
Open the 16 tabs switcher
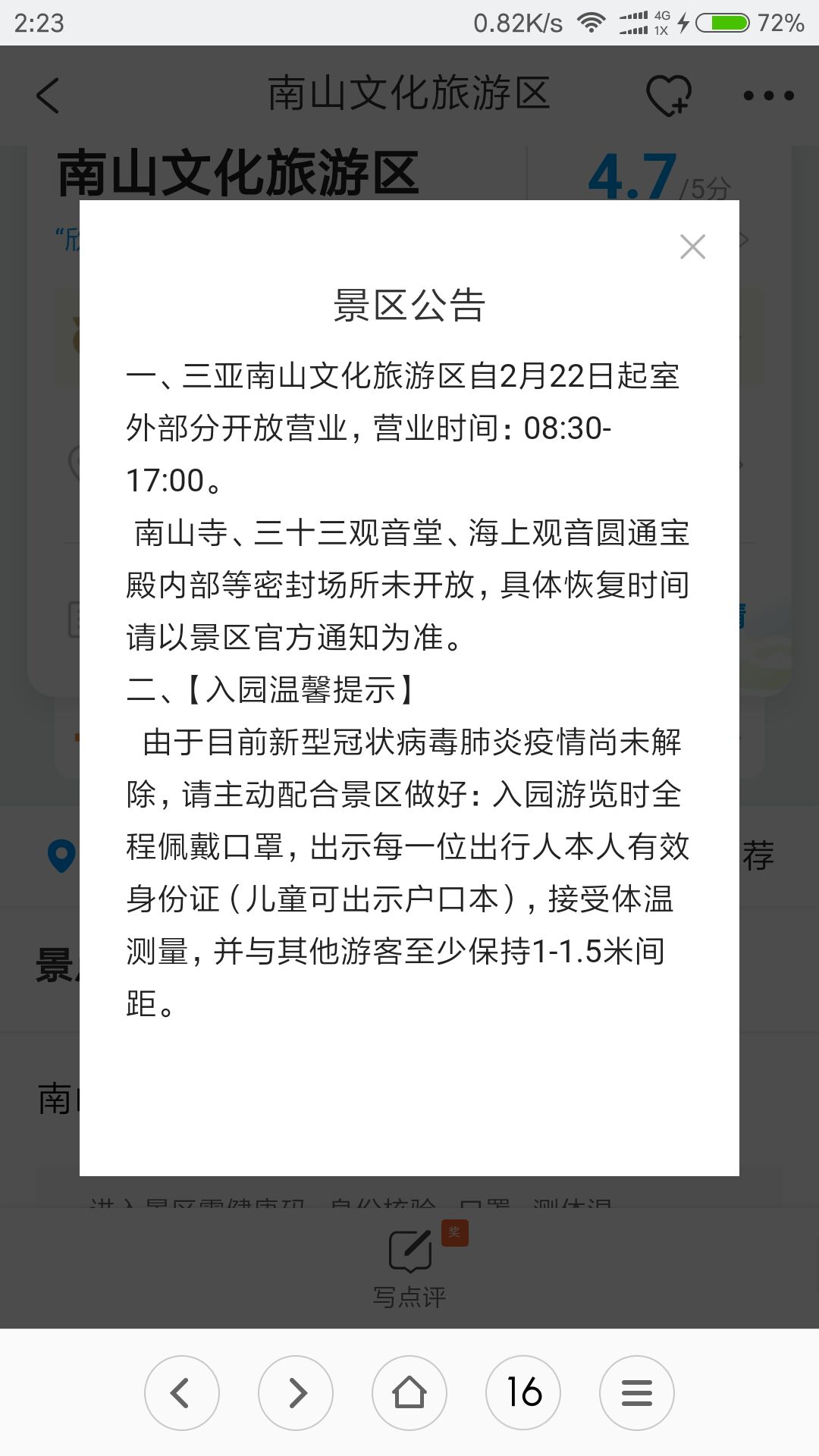point(523,1392)
